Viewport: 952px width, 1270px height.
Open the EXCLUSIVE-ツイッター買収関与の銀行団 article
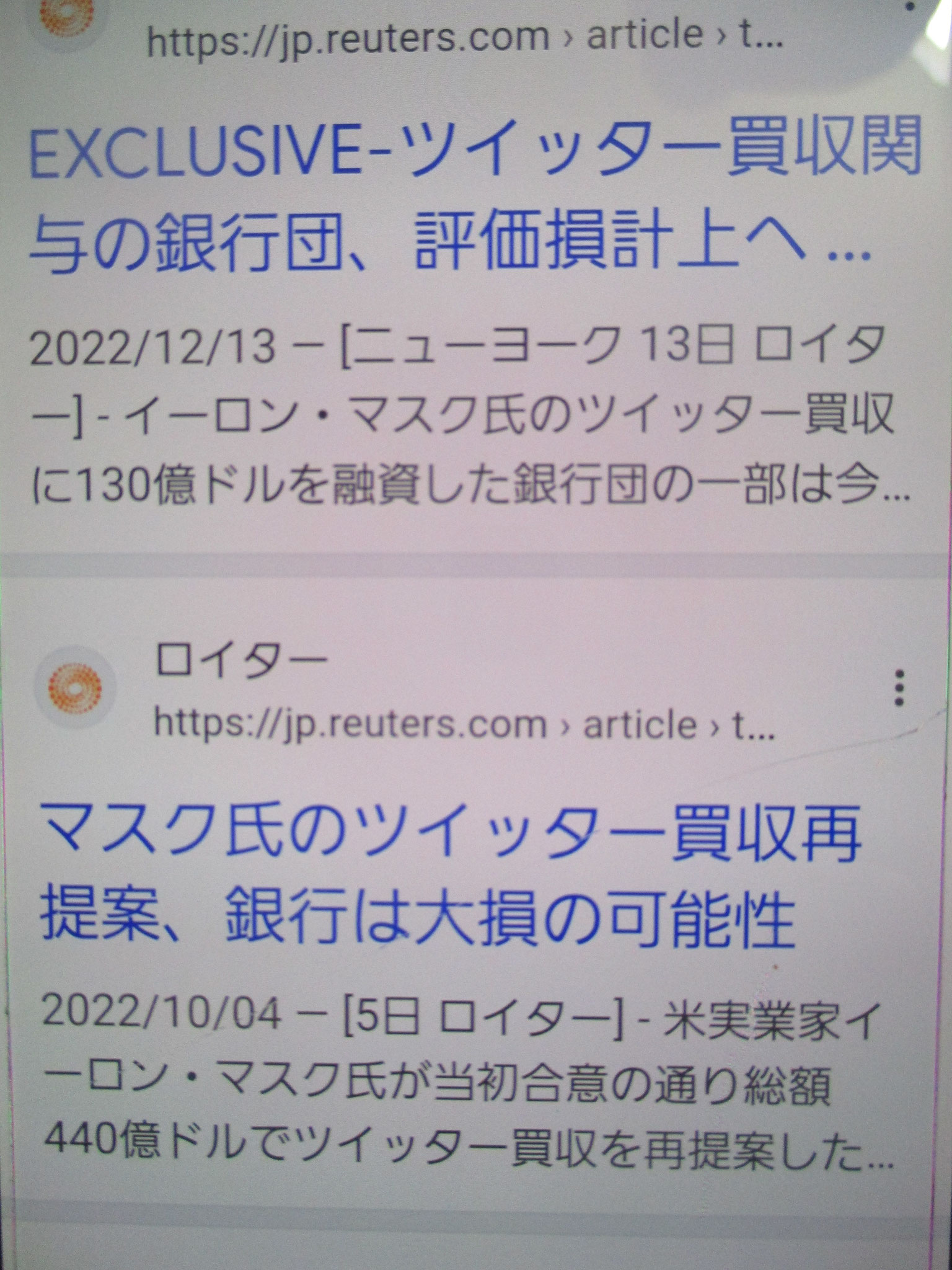click(475, 198)
